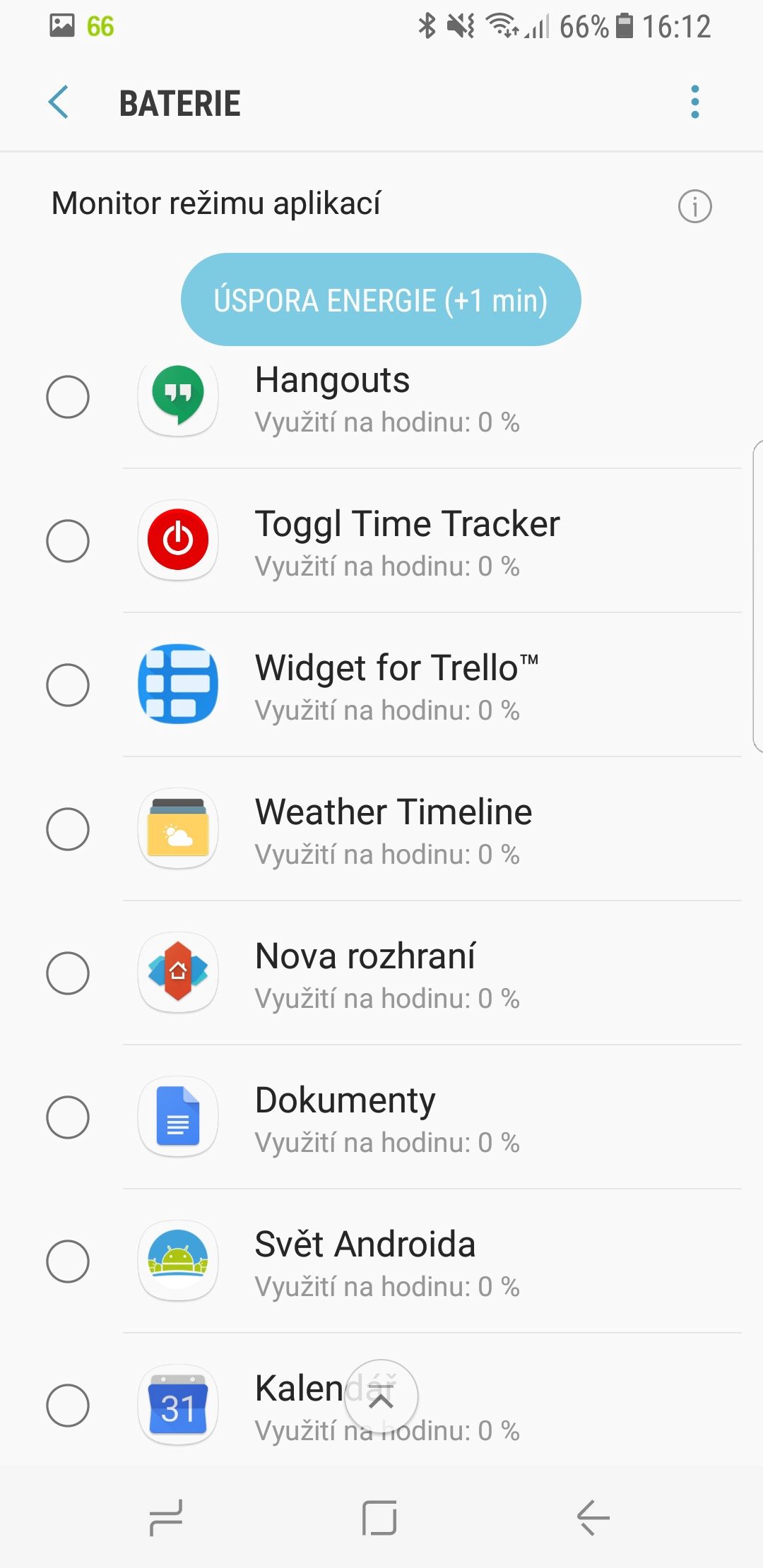
Task: Jump to top with the floating arrow
Action: pyautogui.click(x=381, y=1396)
